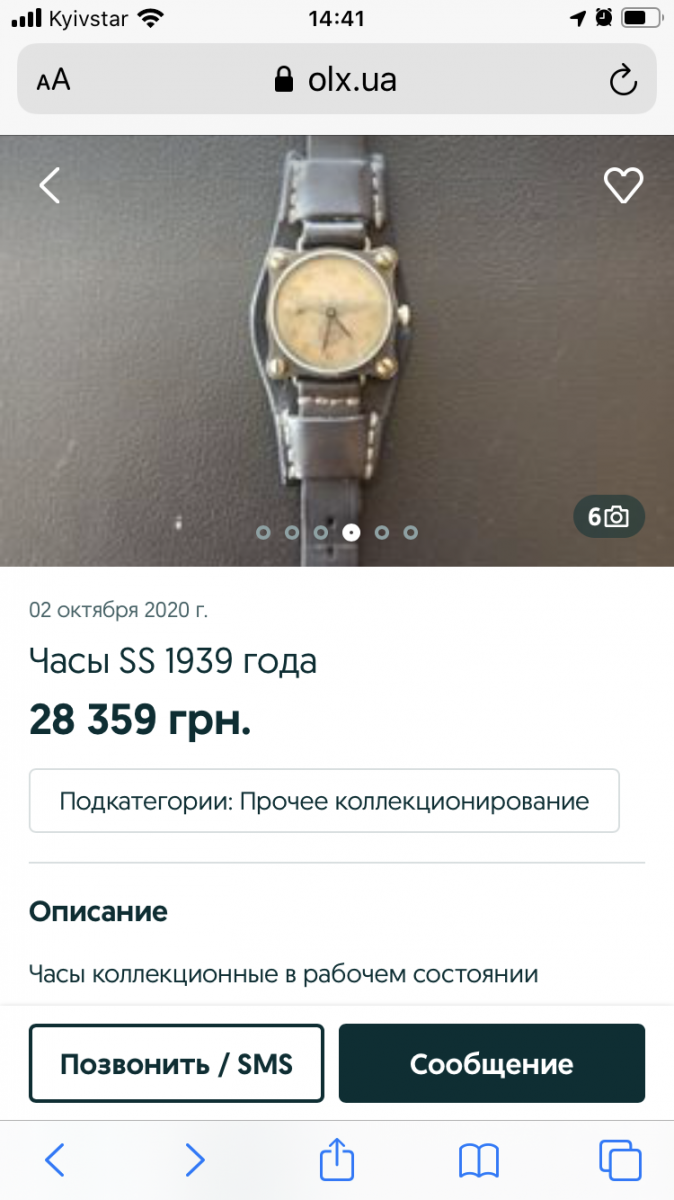Viewport: 674px width, 1200px height.
Task: Navigate forward in Safari toolbar
Action: pos(195,1160)
